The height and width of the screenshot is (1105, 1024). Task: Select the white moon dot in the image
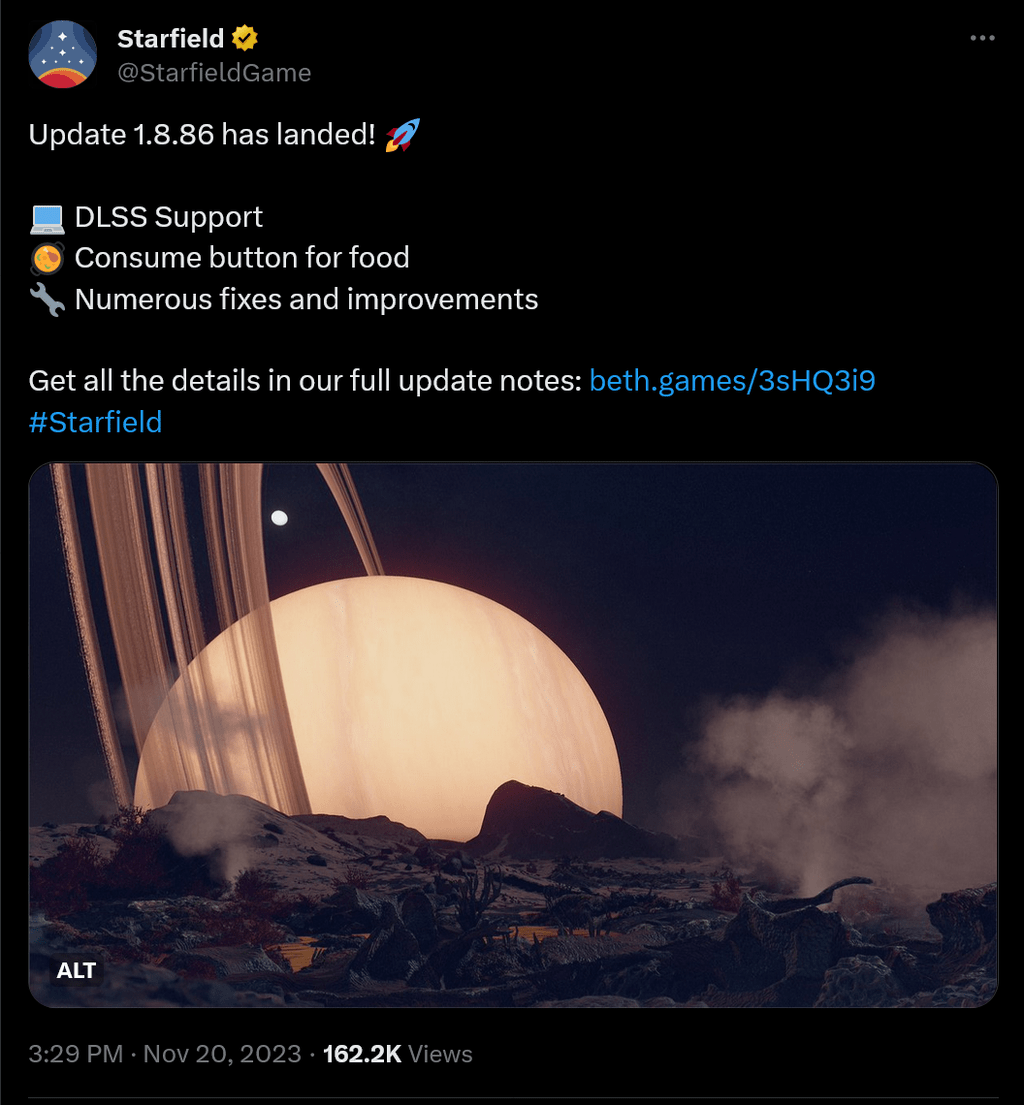pyautogui.click(x=278, y=517)
